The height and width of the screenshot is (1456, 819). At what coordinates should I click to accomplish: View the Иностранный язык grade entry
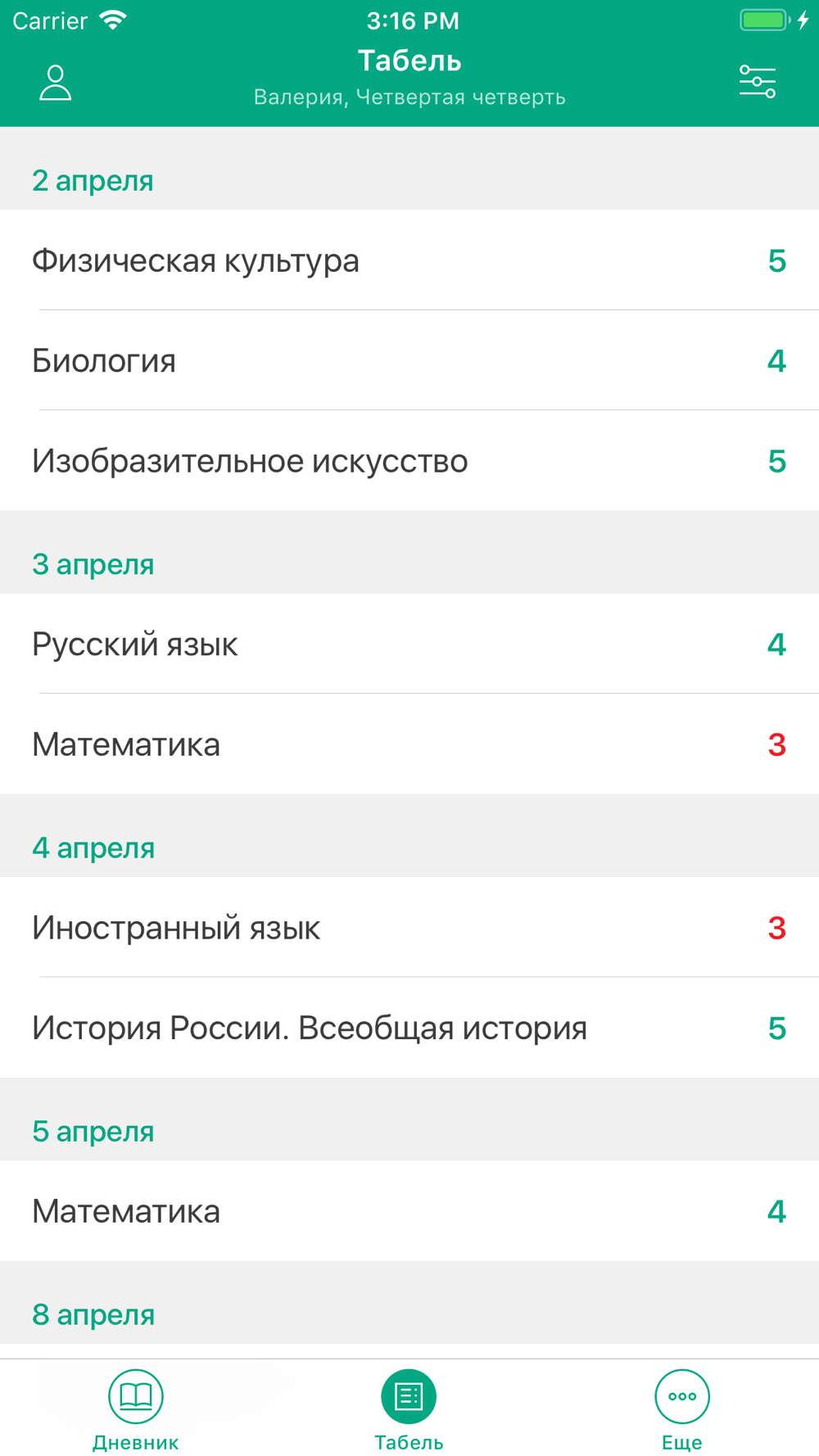coord(409,927)
